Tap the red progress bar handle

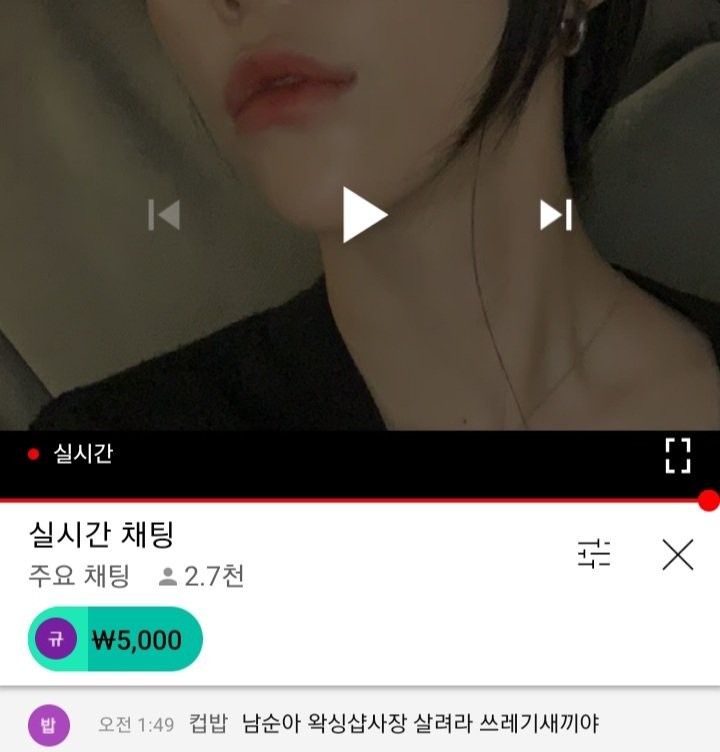(708, 500)
